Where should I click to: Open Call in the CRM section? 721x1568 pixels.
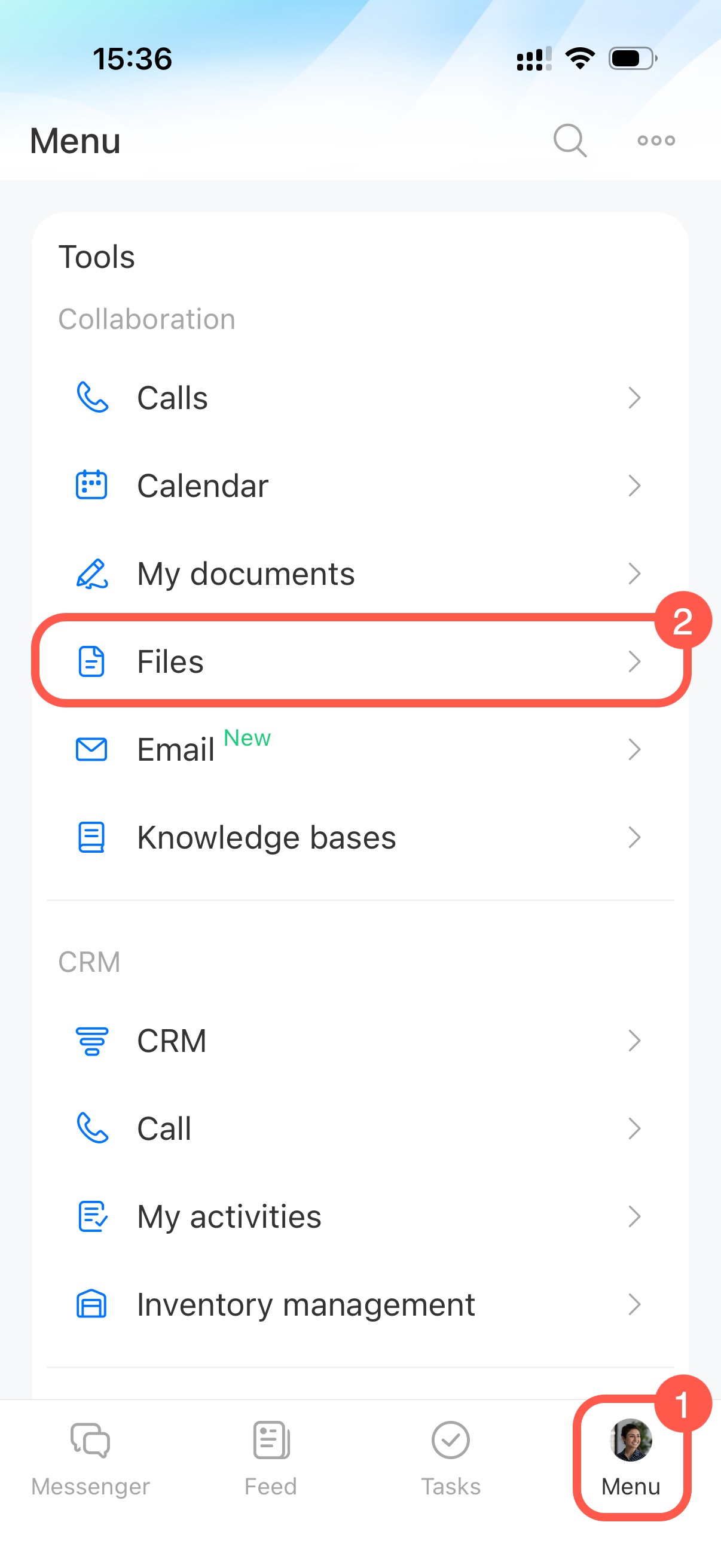[359, 1128]
